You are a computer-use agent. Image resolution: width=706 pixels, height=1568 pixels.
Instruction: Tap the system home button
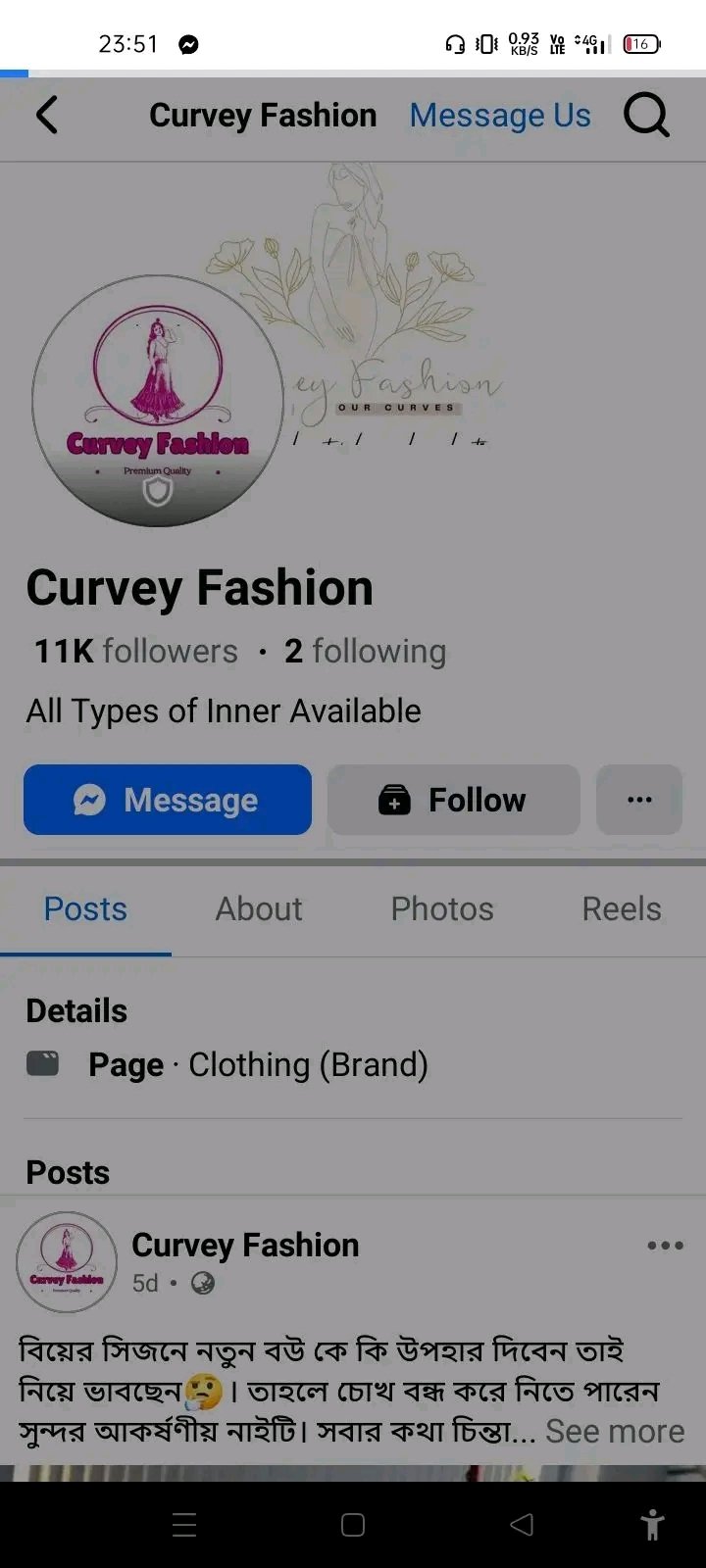pyautogui.click(x=353, y=1525)
